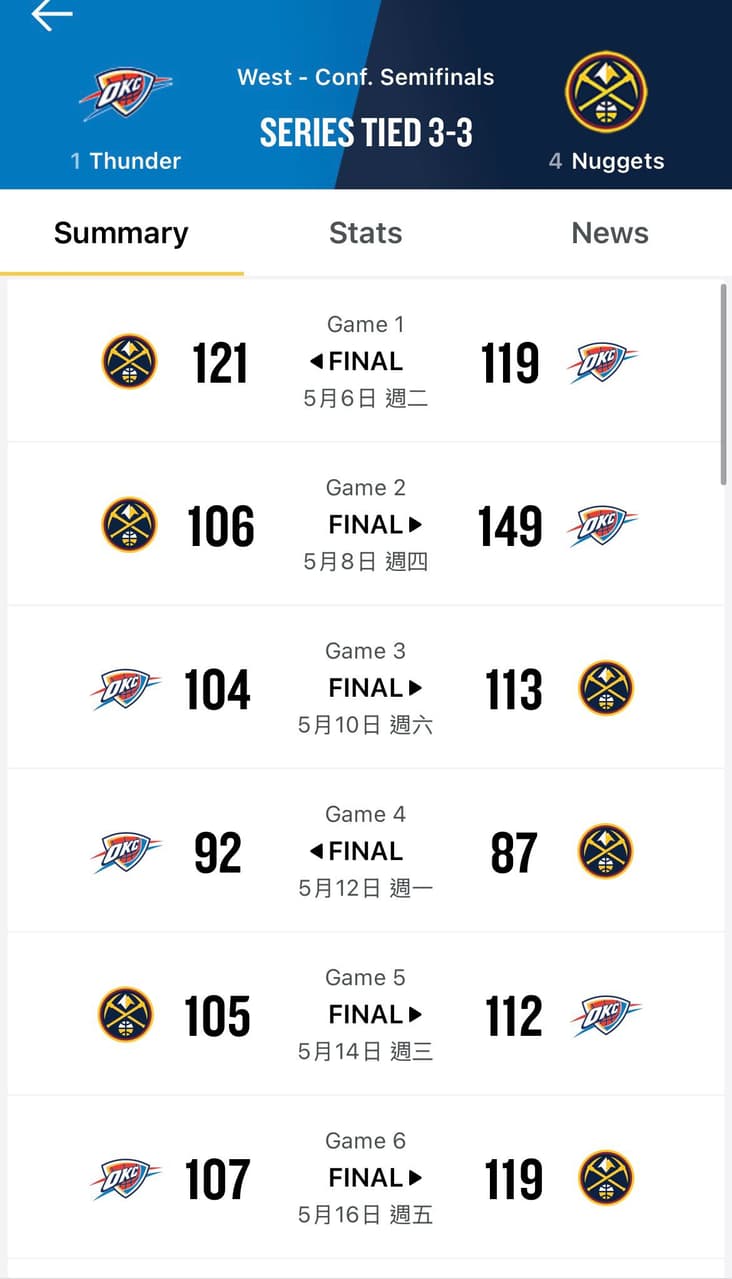Viewport: 732px width, 1279px height.
Task: Select the Summary tab
Action: point(121,232)
